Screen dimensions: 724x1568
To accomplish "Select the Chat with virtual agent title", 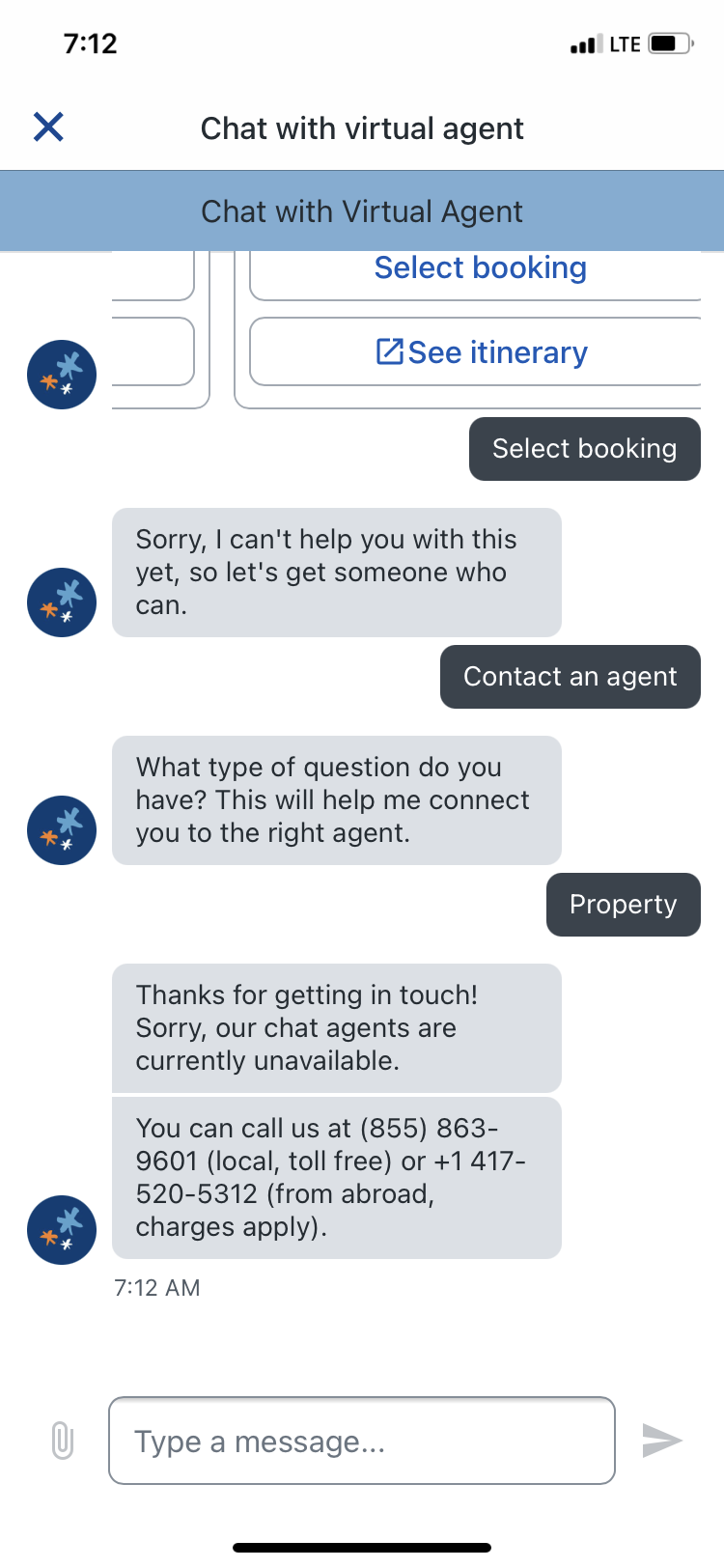I will click(362, 127).
